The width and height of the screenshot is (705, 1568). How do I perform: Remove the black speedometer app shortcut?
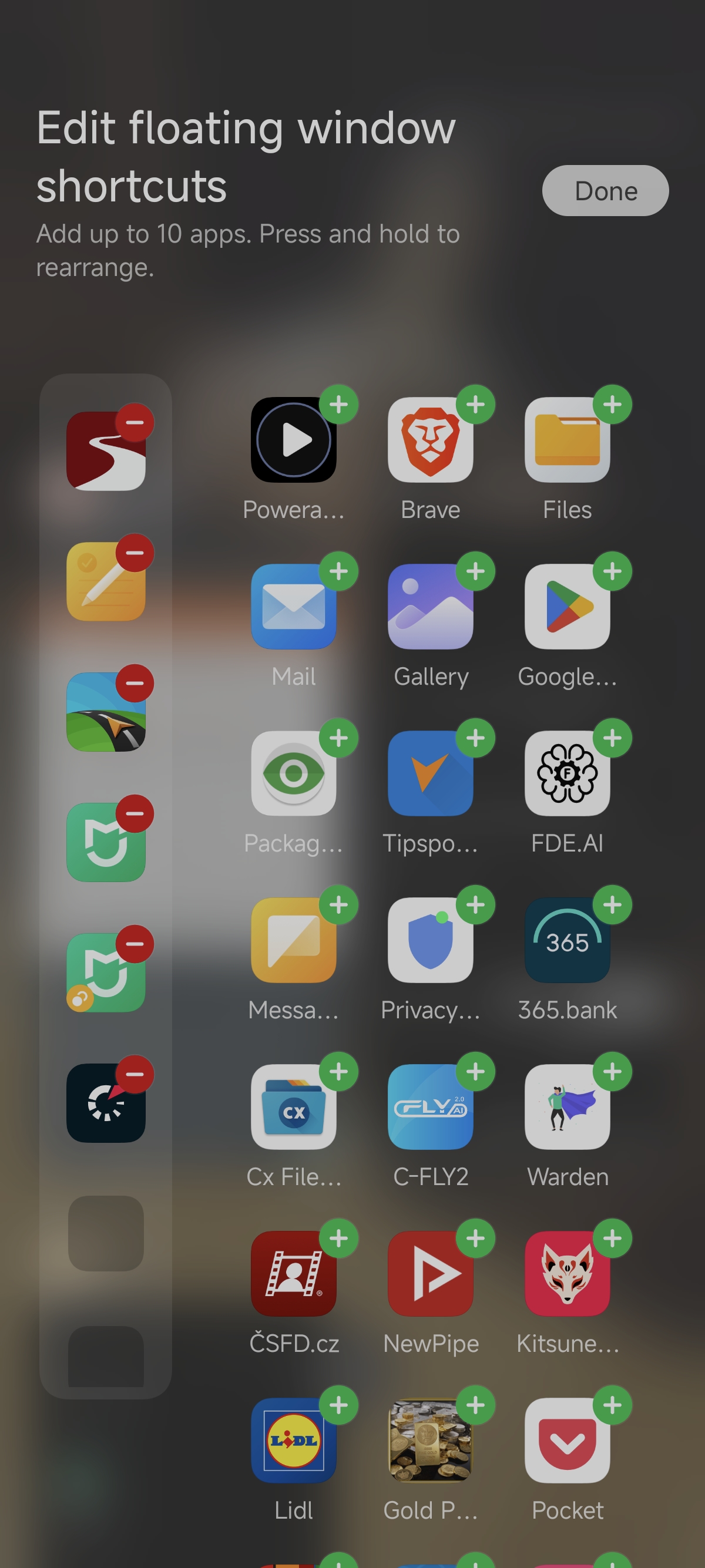[135, 1074]
